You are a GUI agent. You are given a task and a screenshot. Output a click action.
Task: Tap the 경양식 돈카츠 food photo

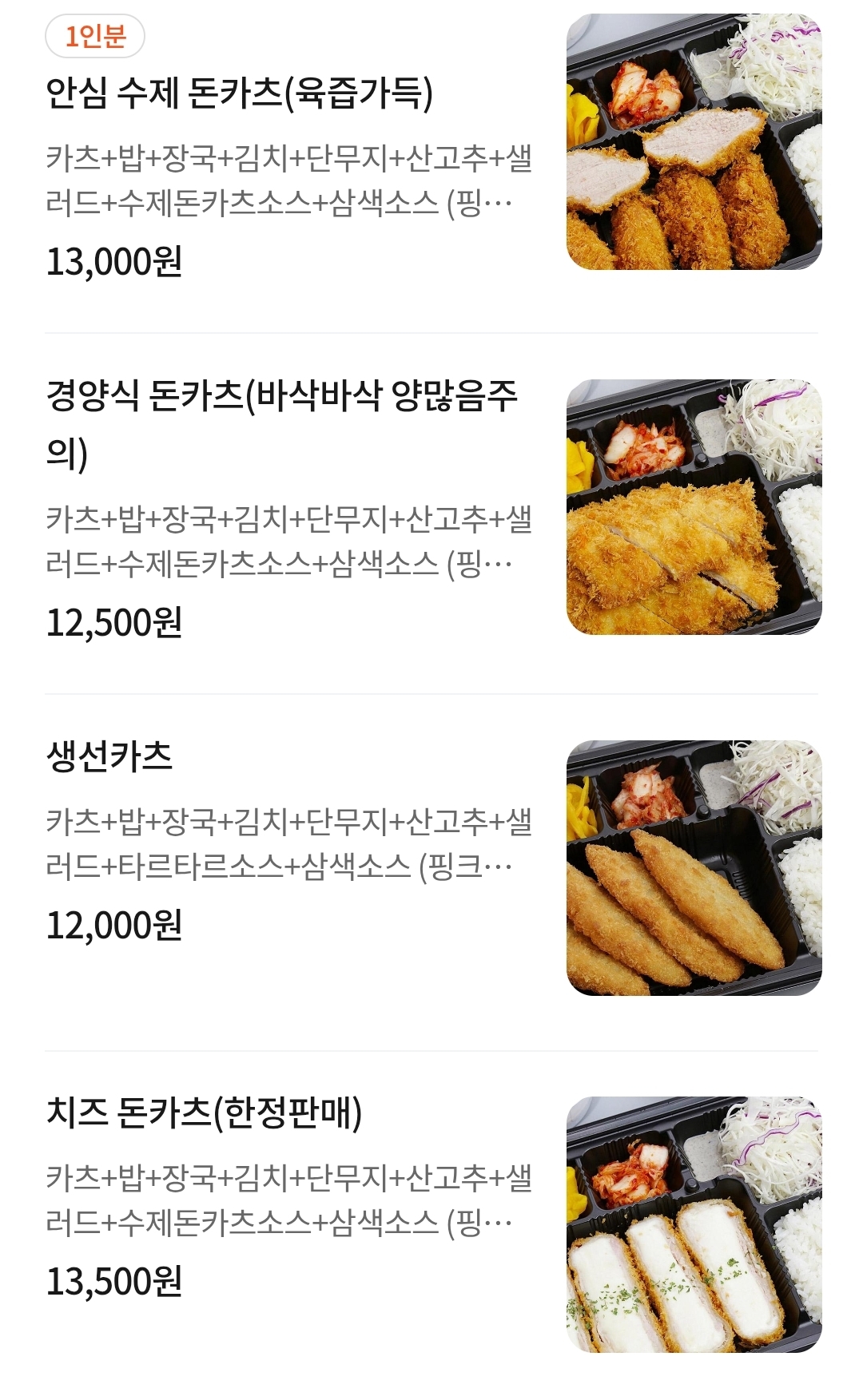click(x=694, y=507)
